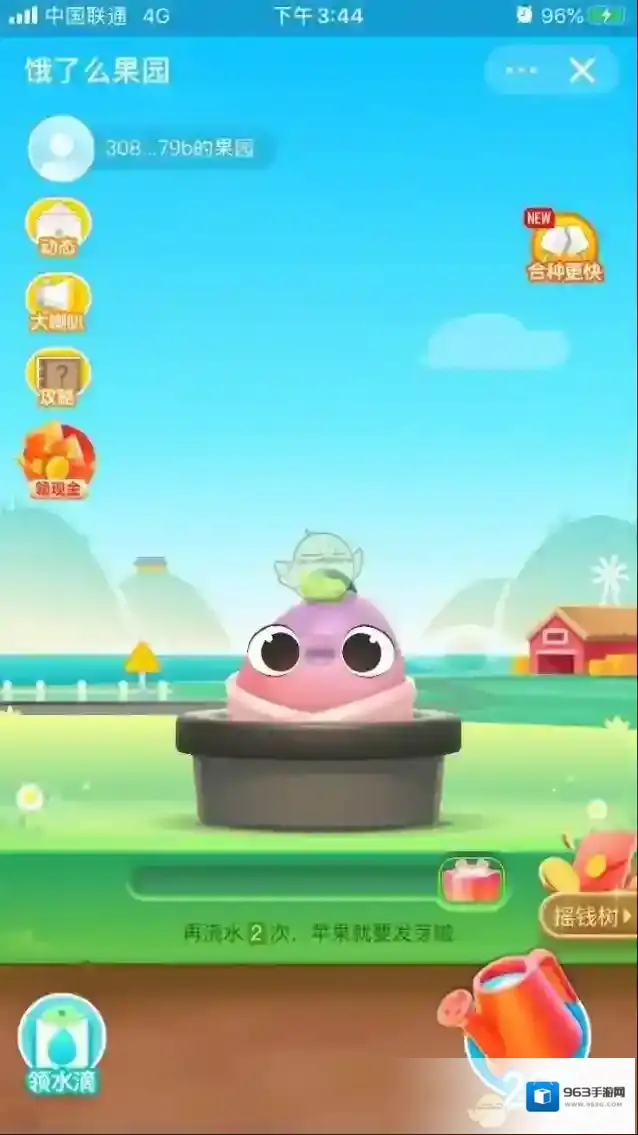Viewport: 638px width, 1135px height.
Task: Open the 动态 activity feed icon
Action: click(58, 228)
